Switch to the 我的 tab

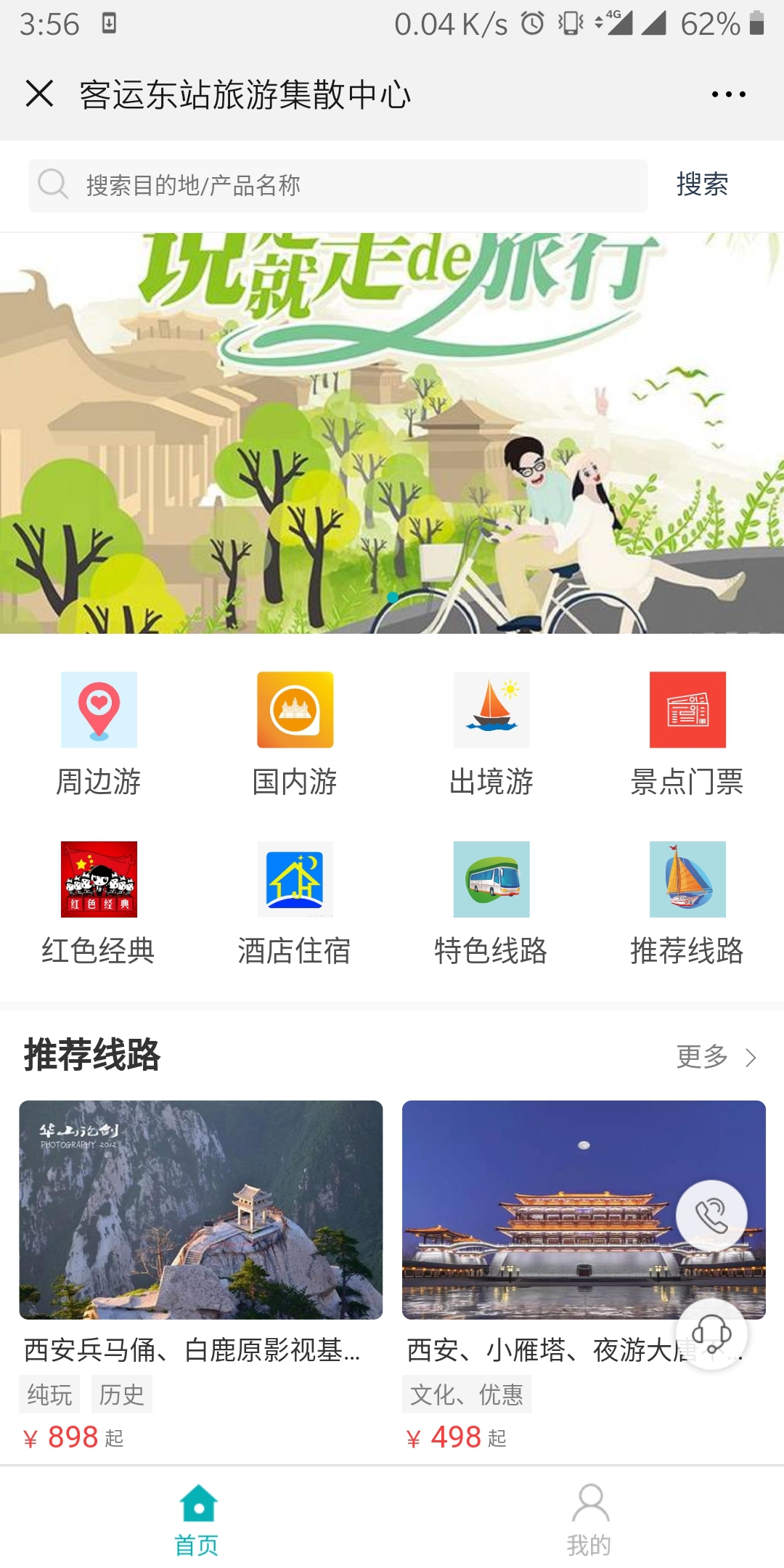pos(589,1519)
